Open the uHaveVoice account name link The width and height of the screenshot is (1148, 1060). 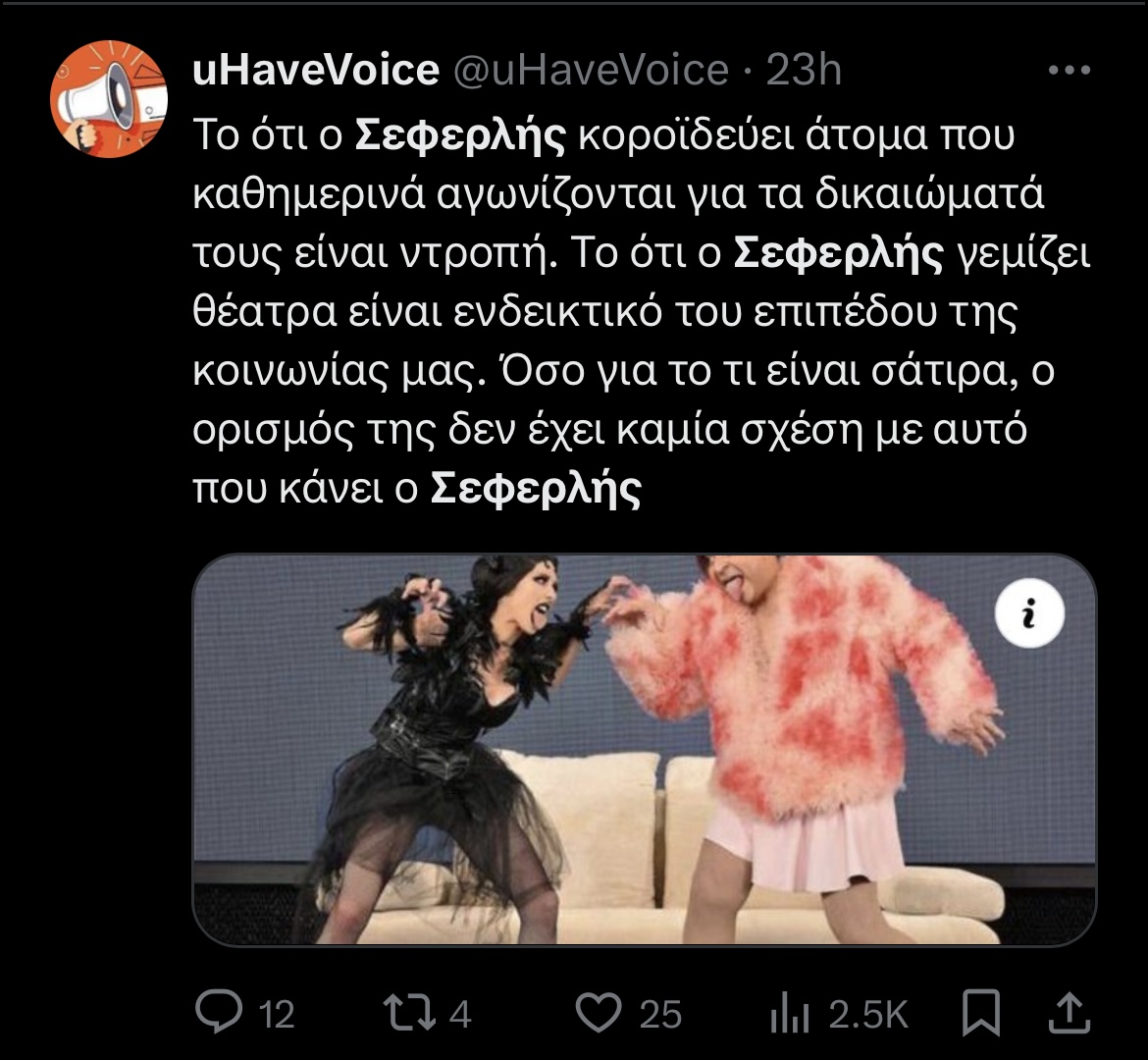point(316,71)
